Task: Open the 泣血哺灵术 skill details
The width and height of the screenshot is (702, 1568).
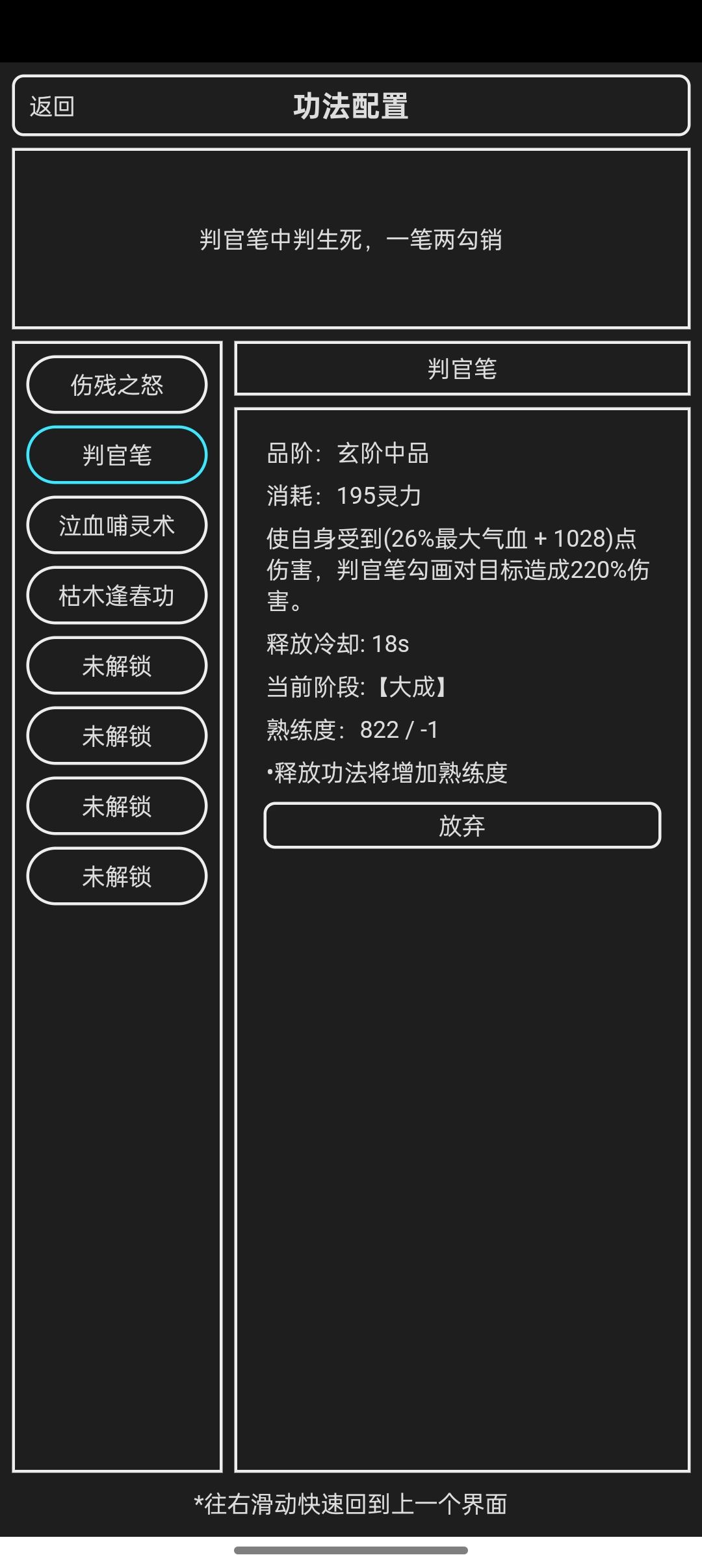Action: [117, 525]
